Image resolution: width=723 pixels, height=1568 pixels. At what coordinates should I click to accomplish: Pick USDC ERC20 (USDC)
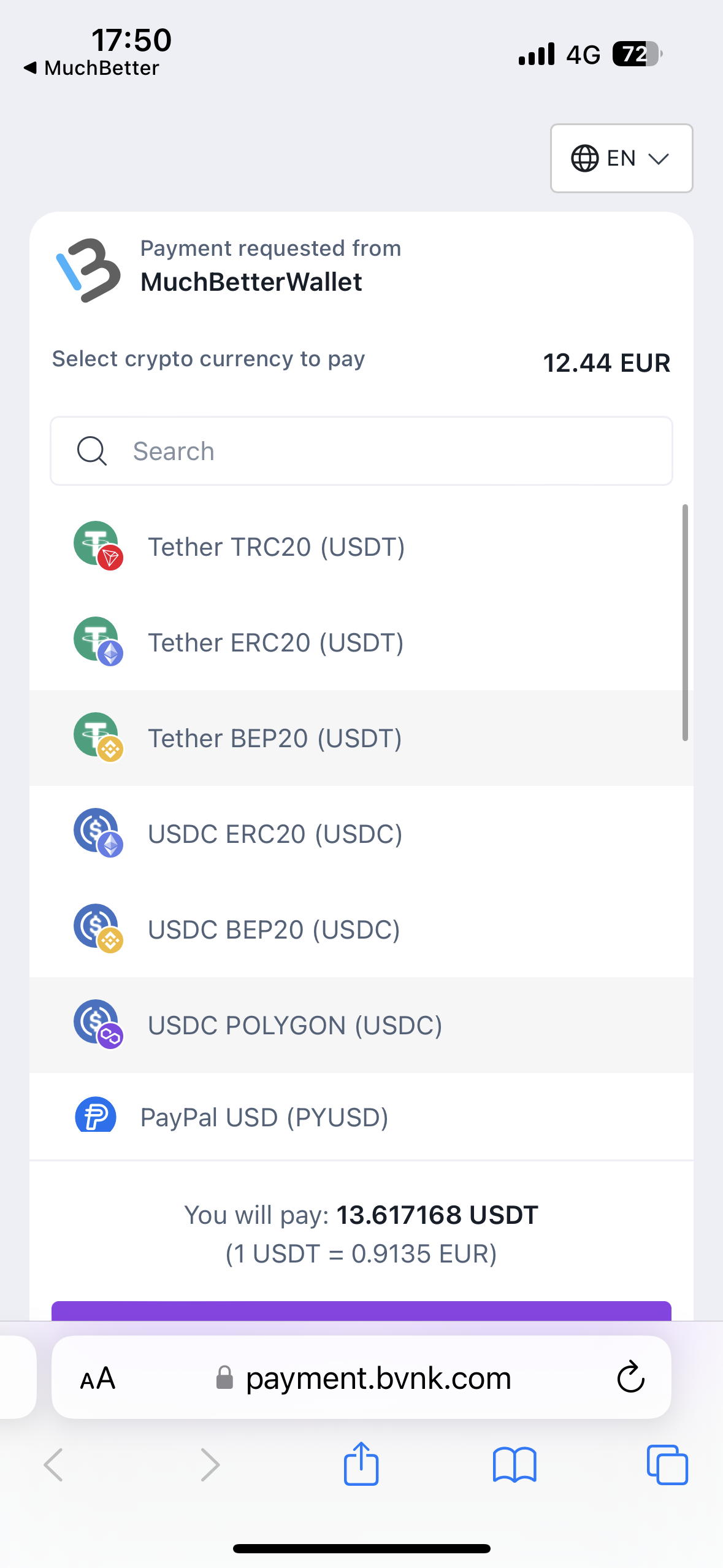coord(361,834)
